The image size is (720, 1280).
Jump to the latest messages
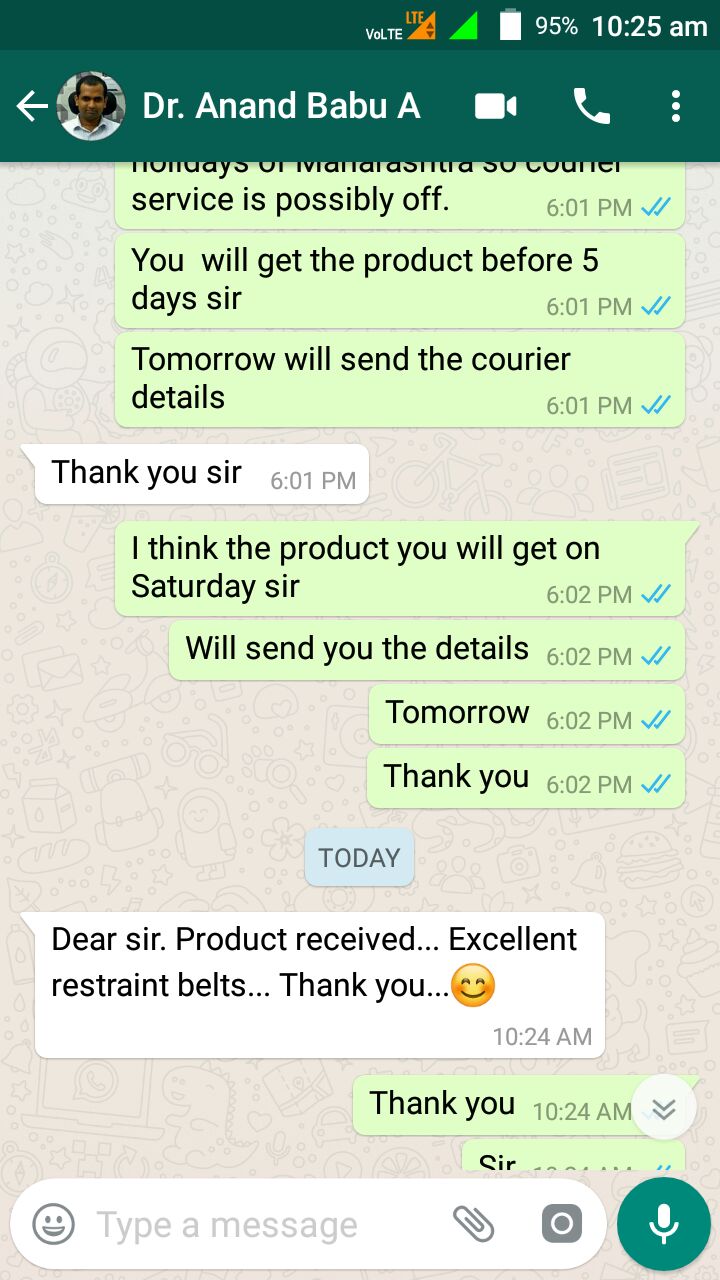pos(664,1108)
